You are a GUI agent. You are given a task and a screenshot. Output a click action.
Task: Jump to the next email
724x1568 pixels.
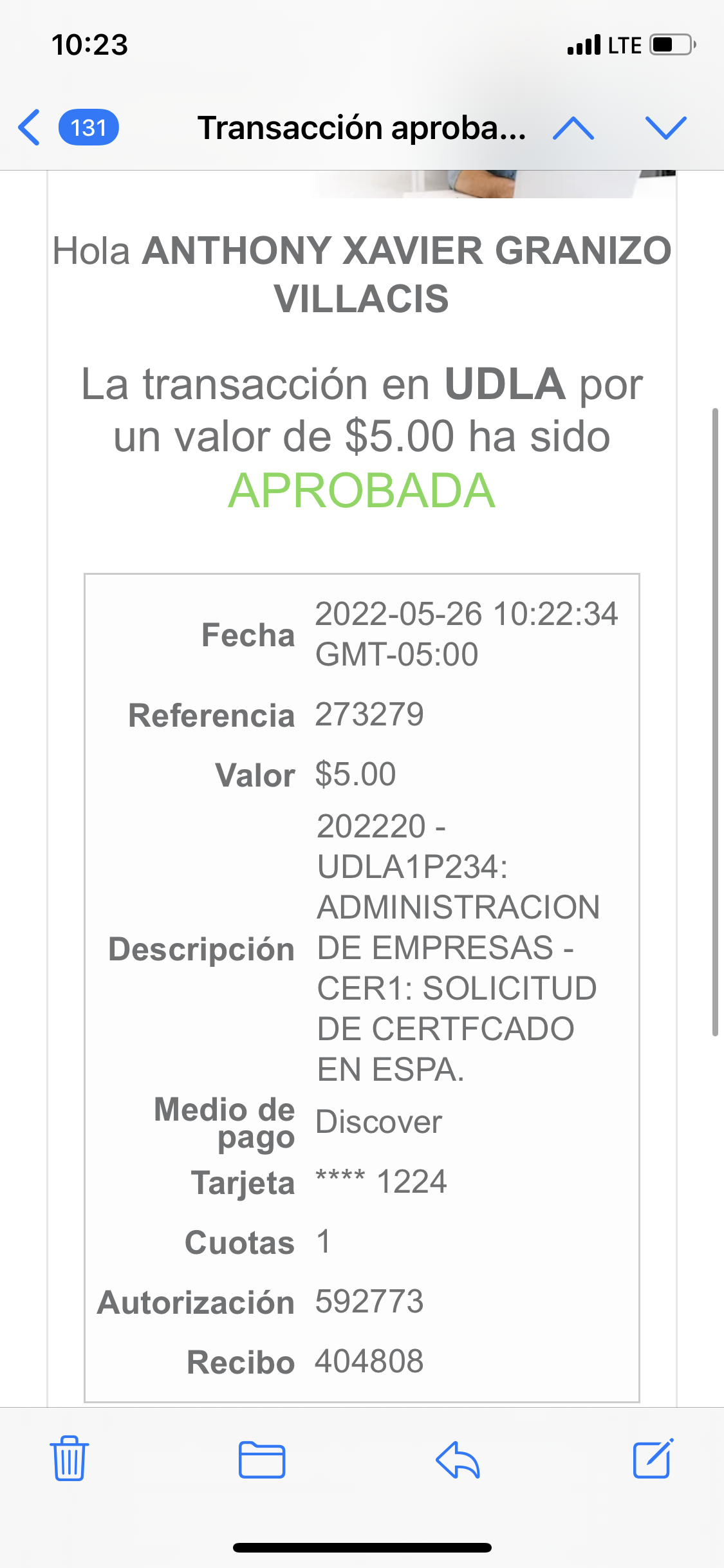pos(665,127)
